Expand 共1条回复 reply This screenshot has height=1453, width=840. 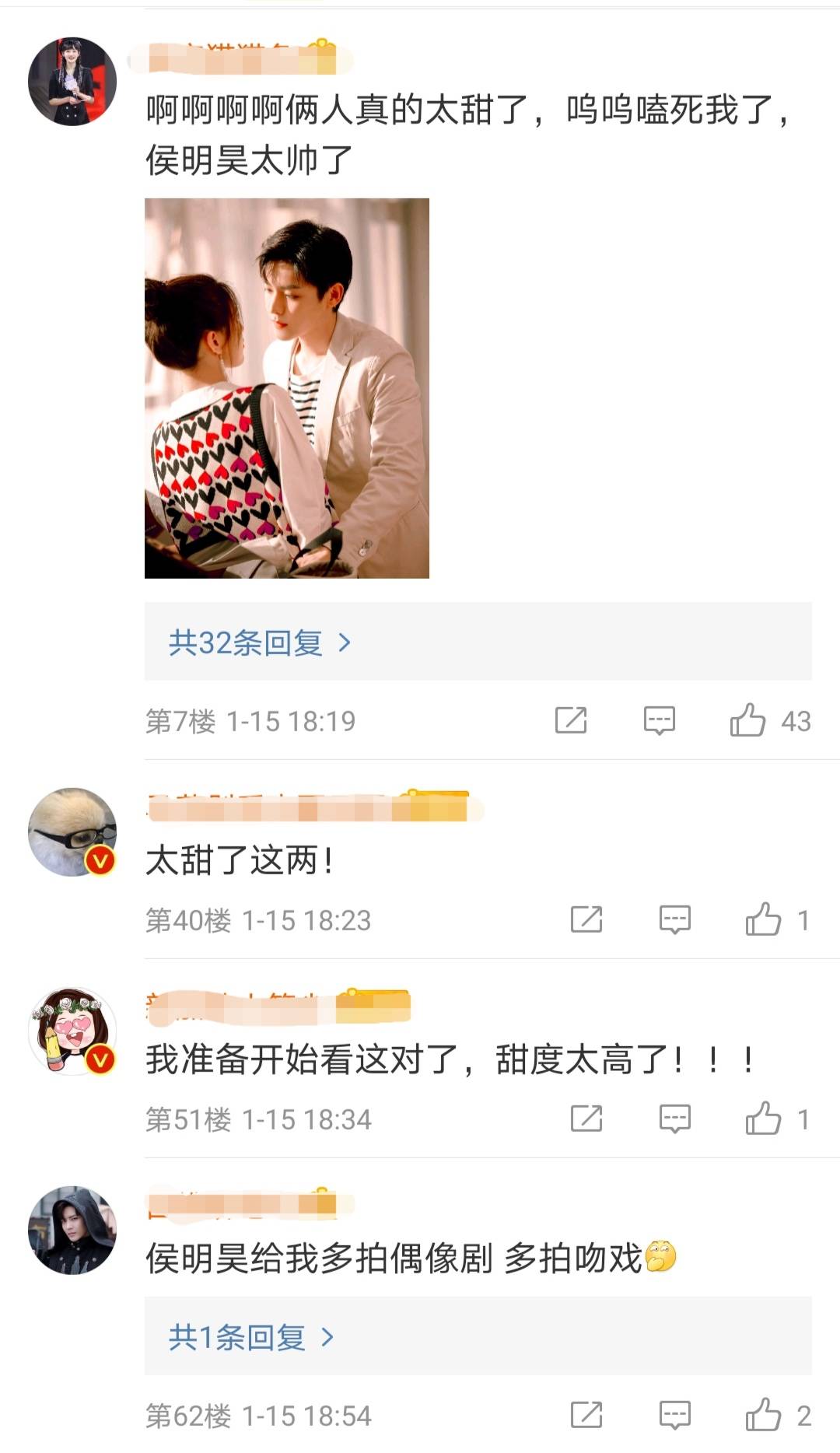point(250,1336)
